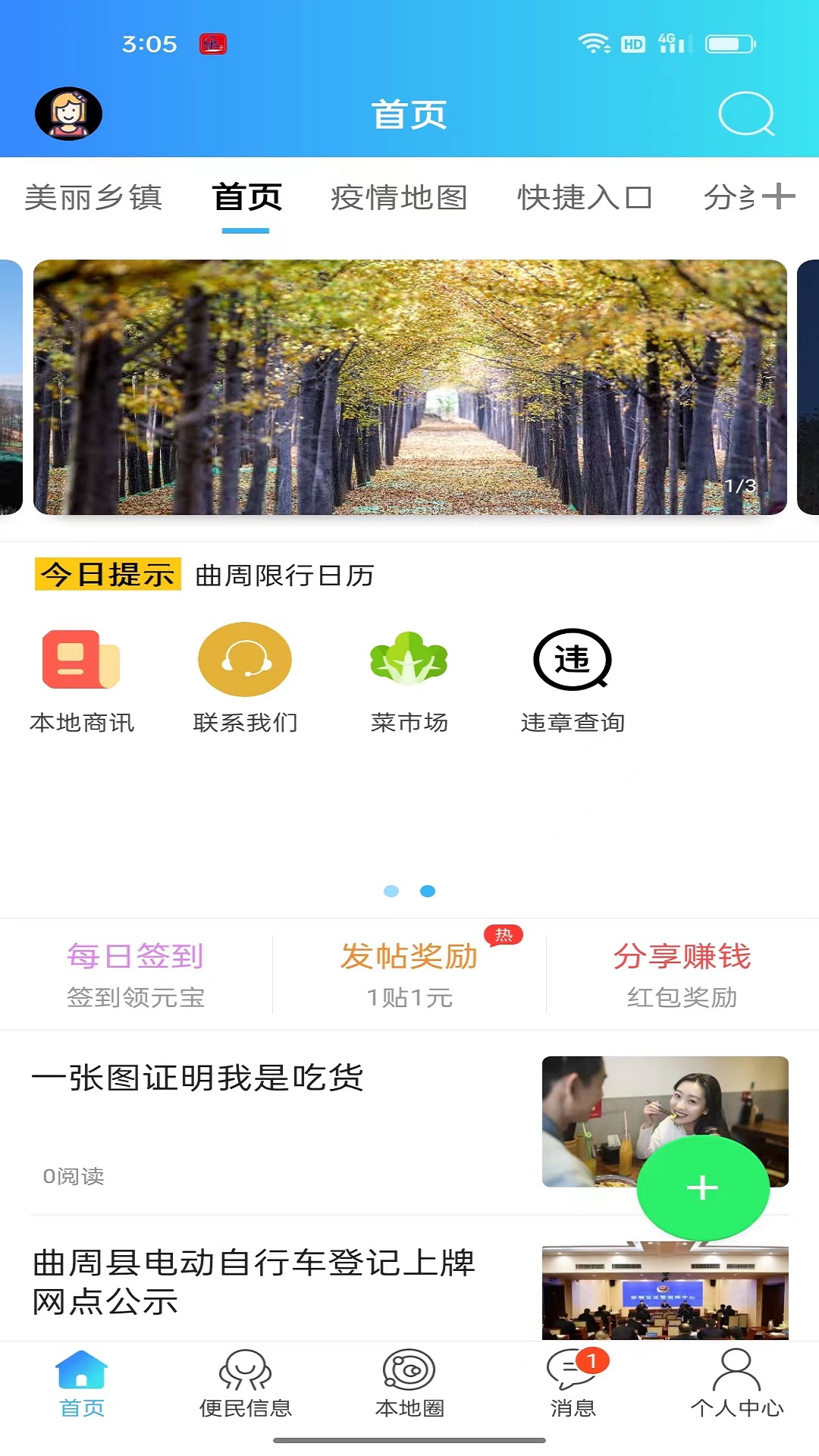This screenshot has width=819, height=1456.
Task: Open the 菜市场 vegetable market icon
Action: [408, 660]
